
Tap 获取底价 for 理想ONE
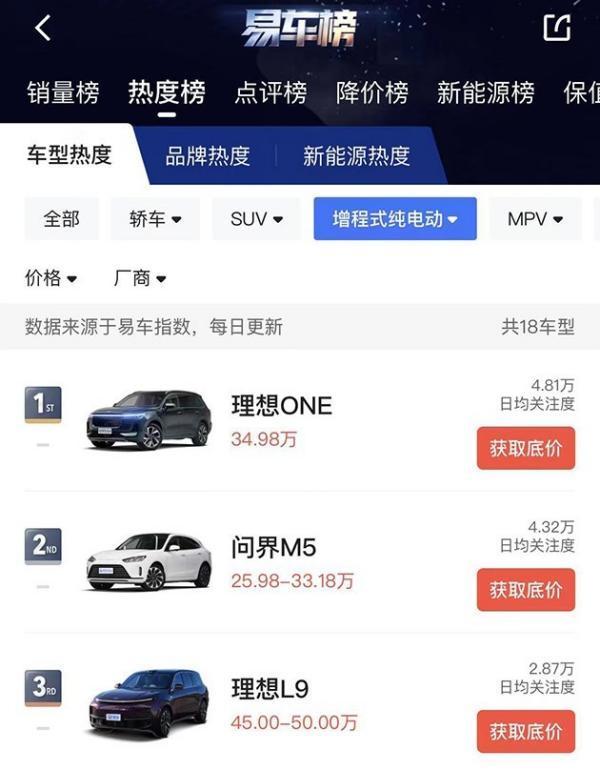(x=526, y=448)
